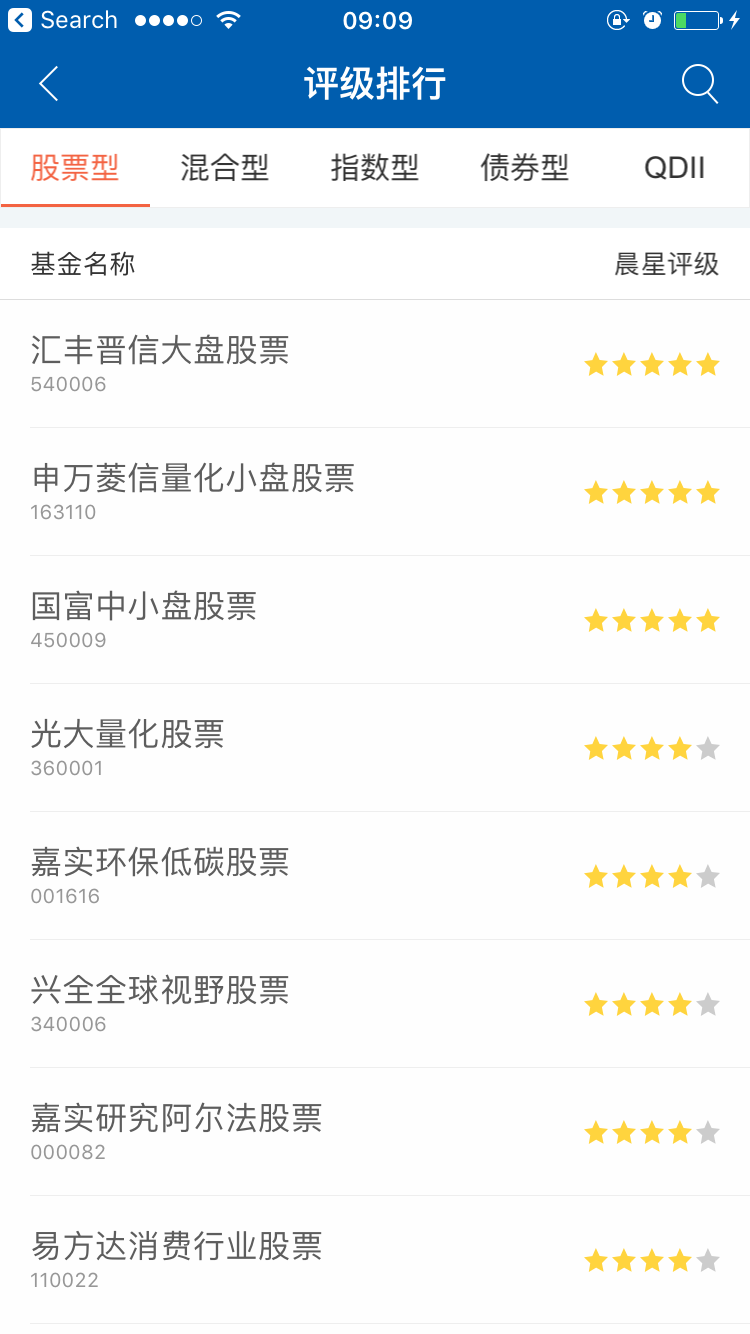Click the back arrow to return

click(48, 84)
